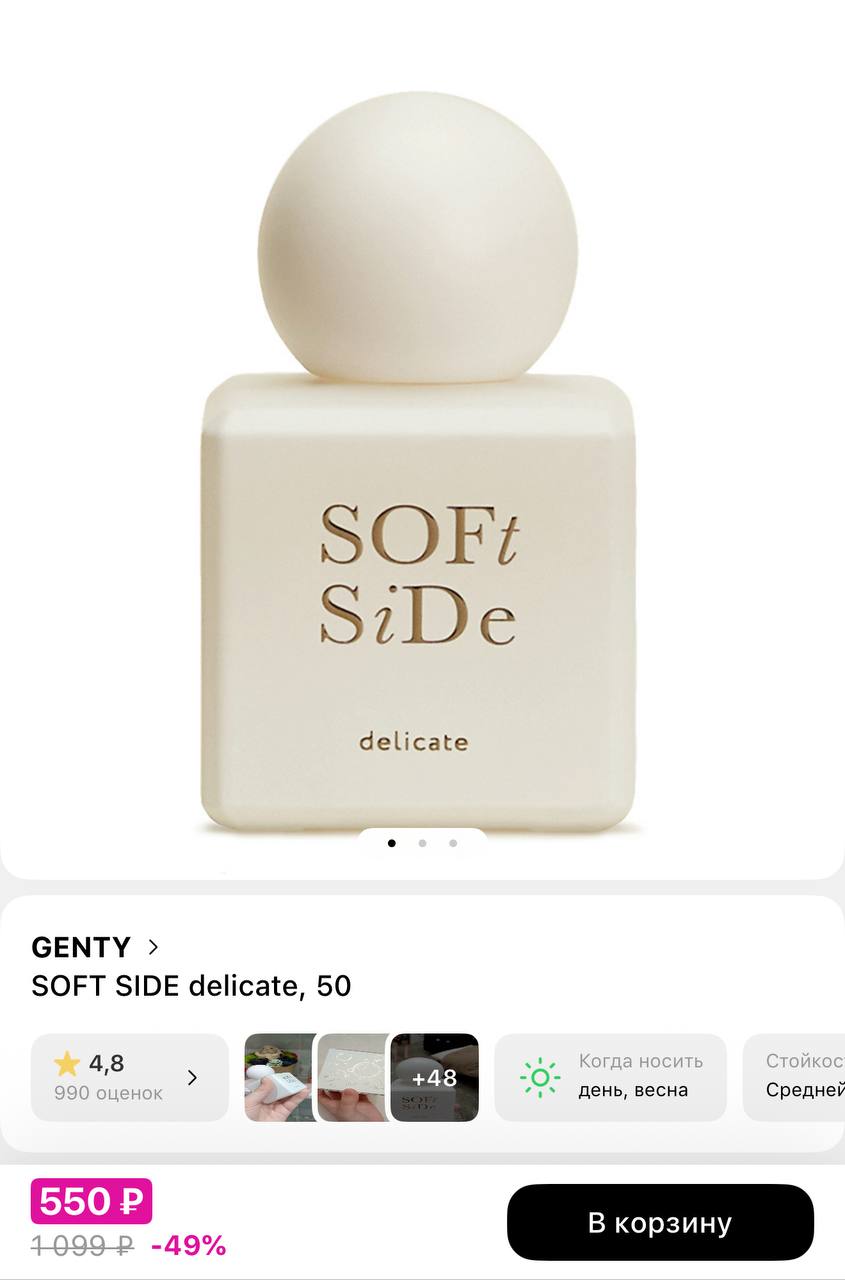The width and height of the screenshot is (845, 1280).
Task: Tap the 'Когда носить' info chip
Action: click(610, 1077)
